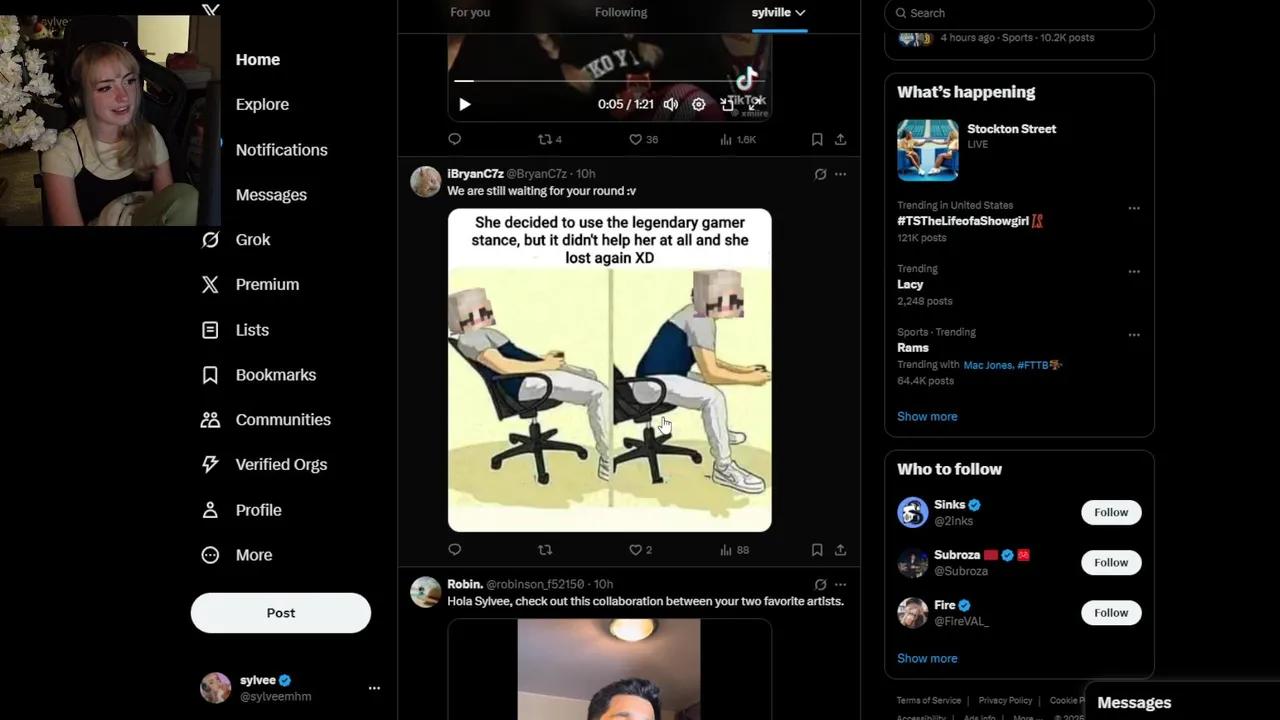Go to the Explore page

tap(262, 105)
